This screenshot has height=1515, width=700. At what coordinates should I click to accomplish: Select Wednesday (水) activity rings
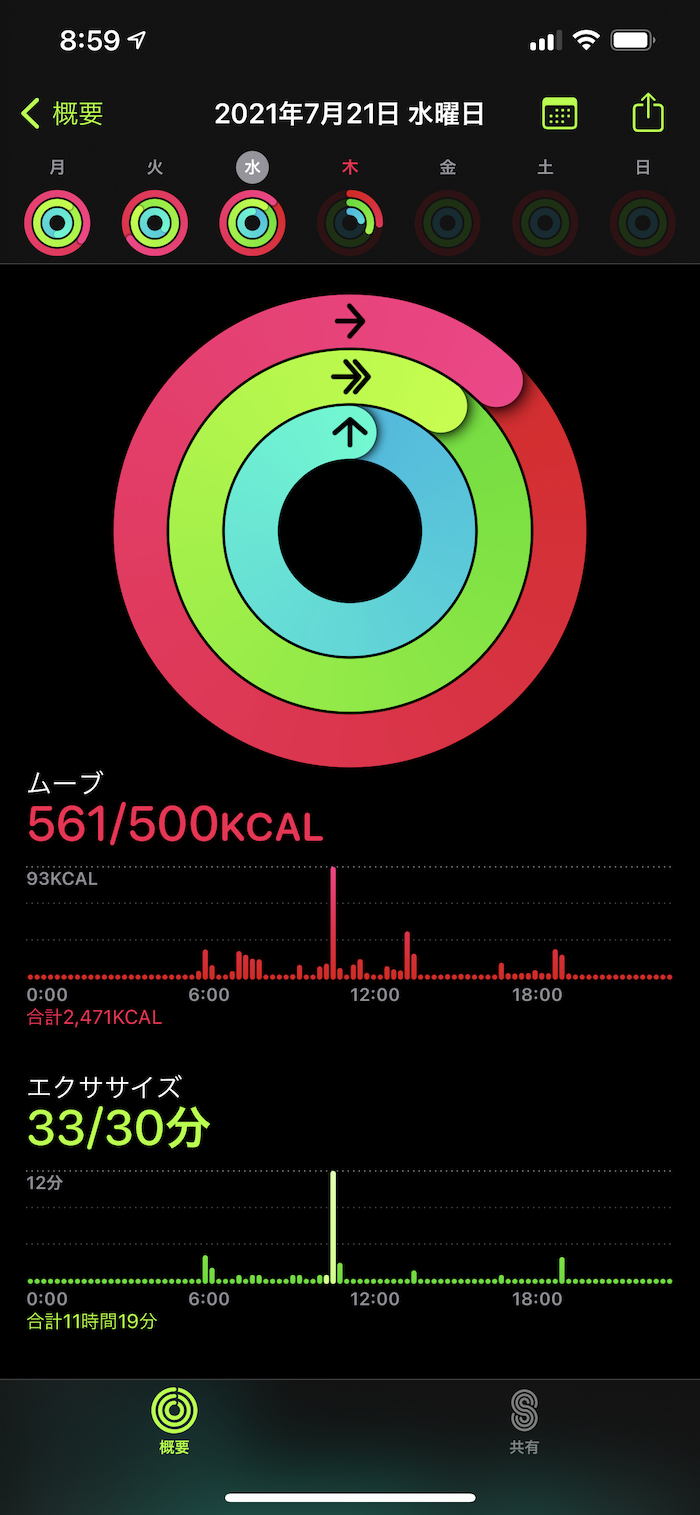coord(252,222)
